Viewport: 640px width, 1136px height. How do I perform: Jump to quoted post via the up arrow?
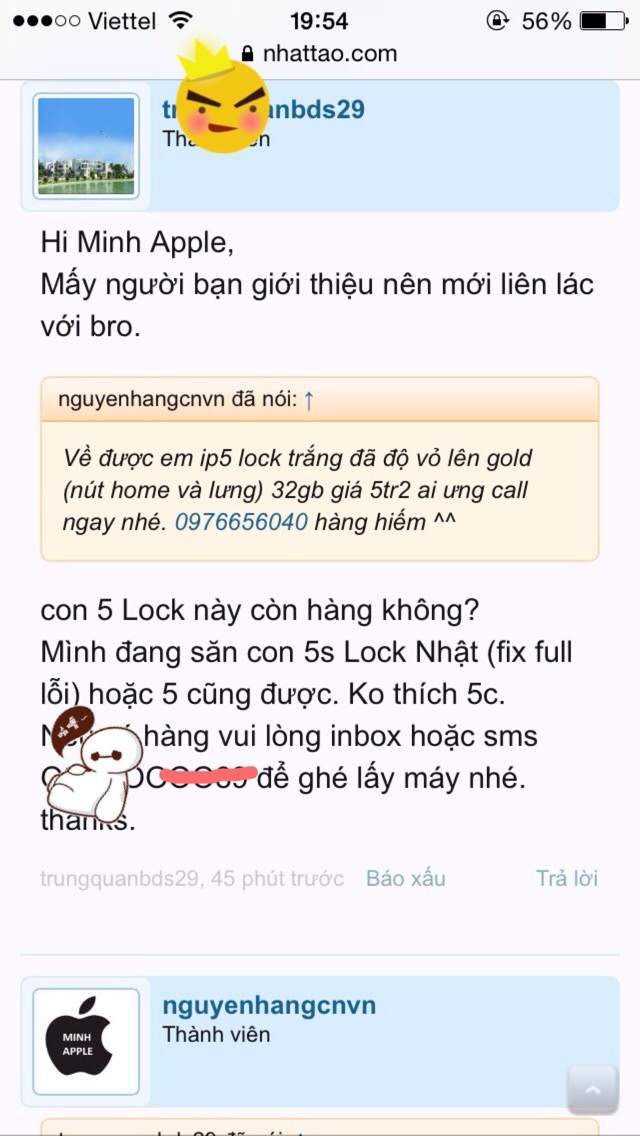pyautogui.click(x=309, y=400)
